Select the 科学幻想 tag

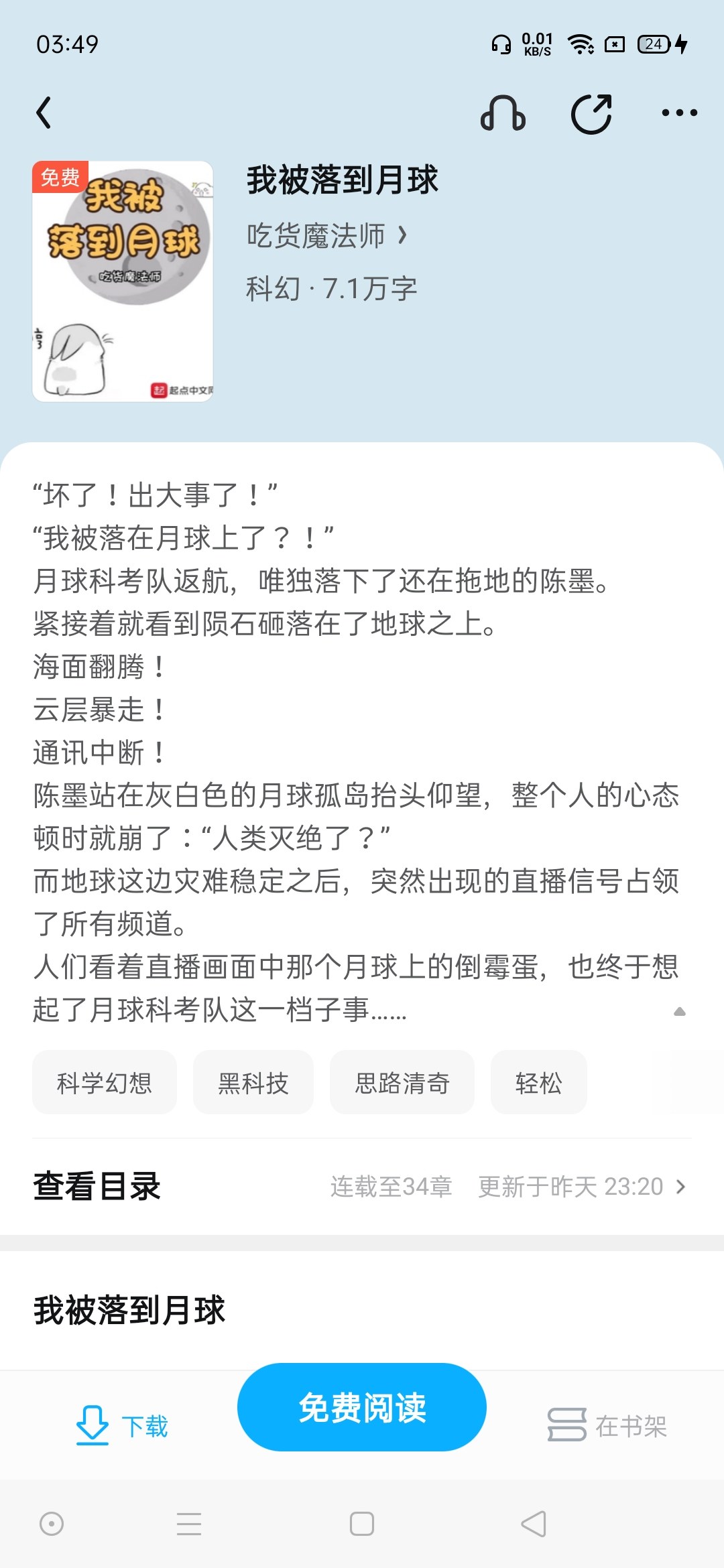[105, 1083]
